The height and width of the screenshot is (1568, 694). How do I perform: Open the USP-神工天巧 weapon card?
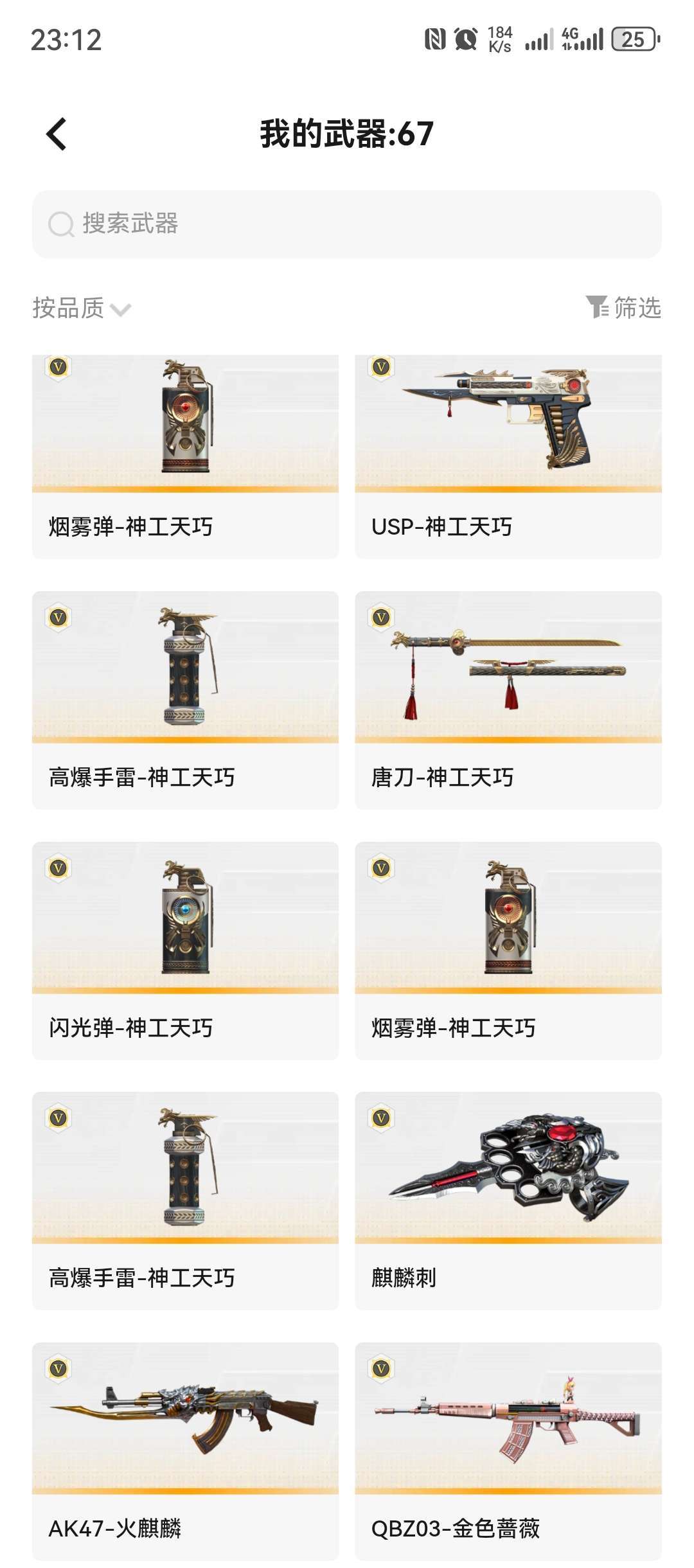tap(508, 456)
